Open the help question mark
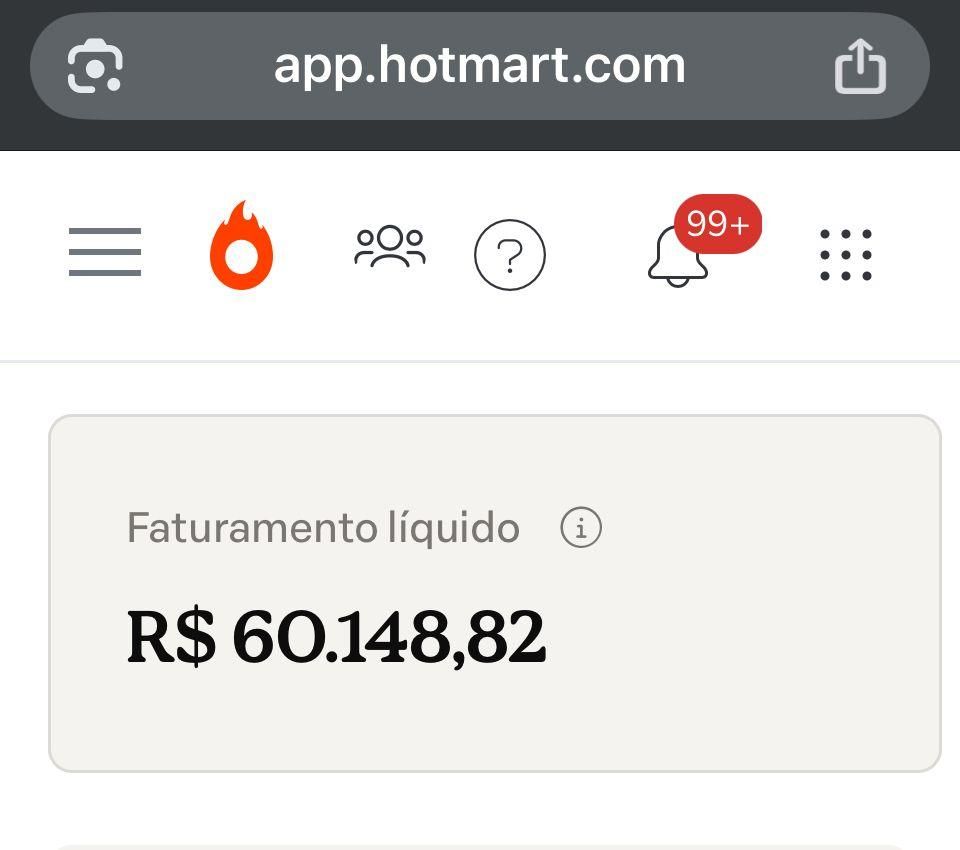Viewport: 960px width, 850px height. [510, 255]
